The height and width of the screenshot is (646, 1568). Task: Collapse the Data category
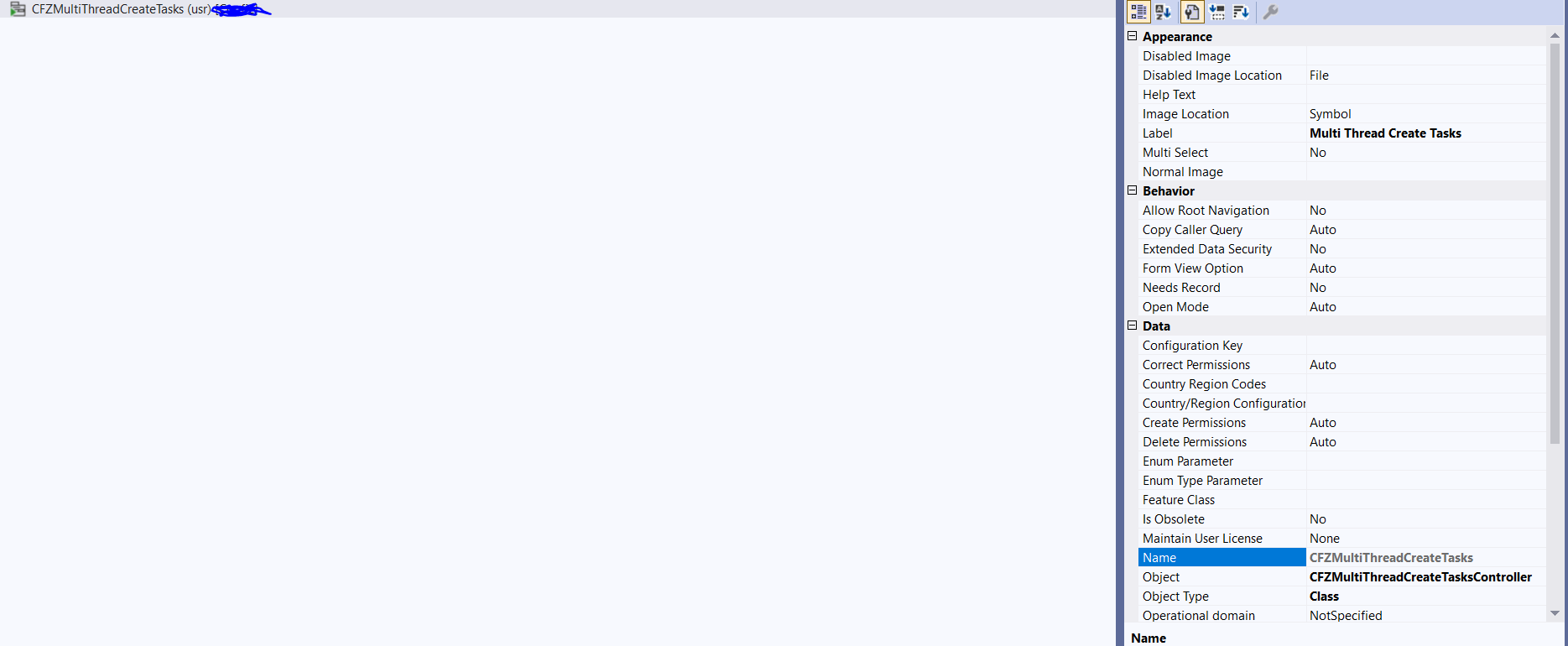pos(1132,326)
